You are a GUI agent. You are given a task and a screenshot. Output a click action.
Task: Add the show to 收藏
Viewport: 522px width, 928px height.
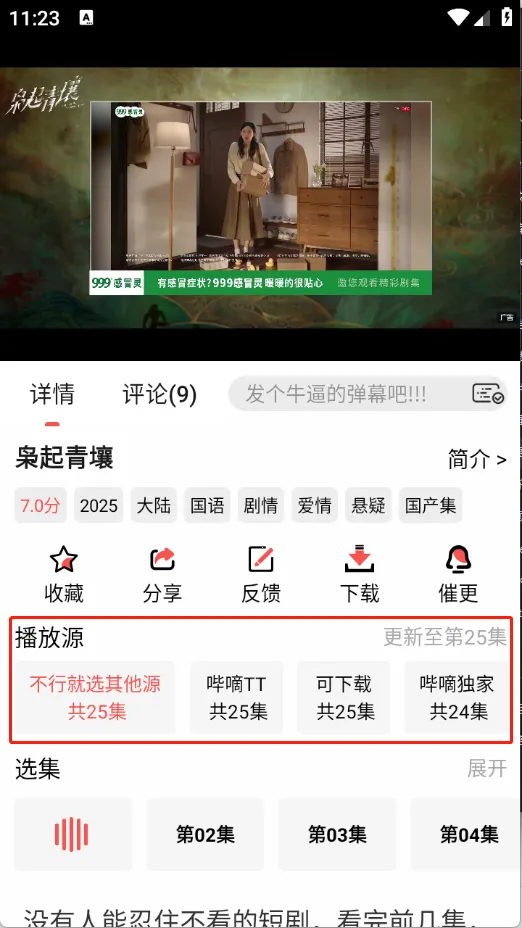pos(64,574)
